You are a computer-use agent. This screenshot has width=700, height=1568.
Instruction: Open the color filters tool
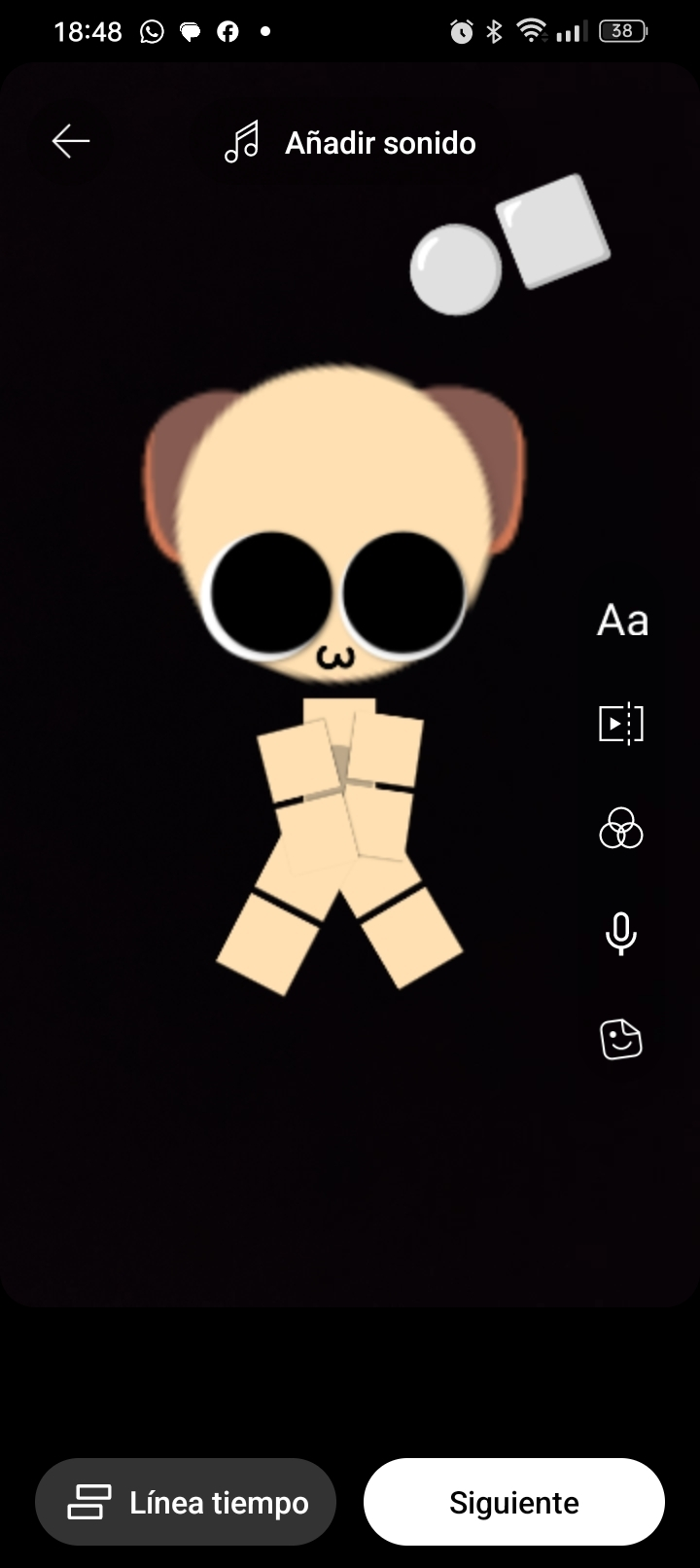621,829
